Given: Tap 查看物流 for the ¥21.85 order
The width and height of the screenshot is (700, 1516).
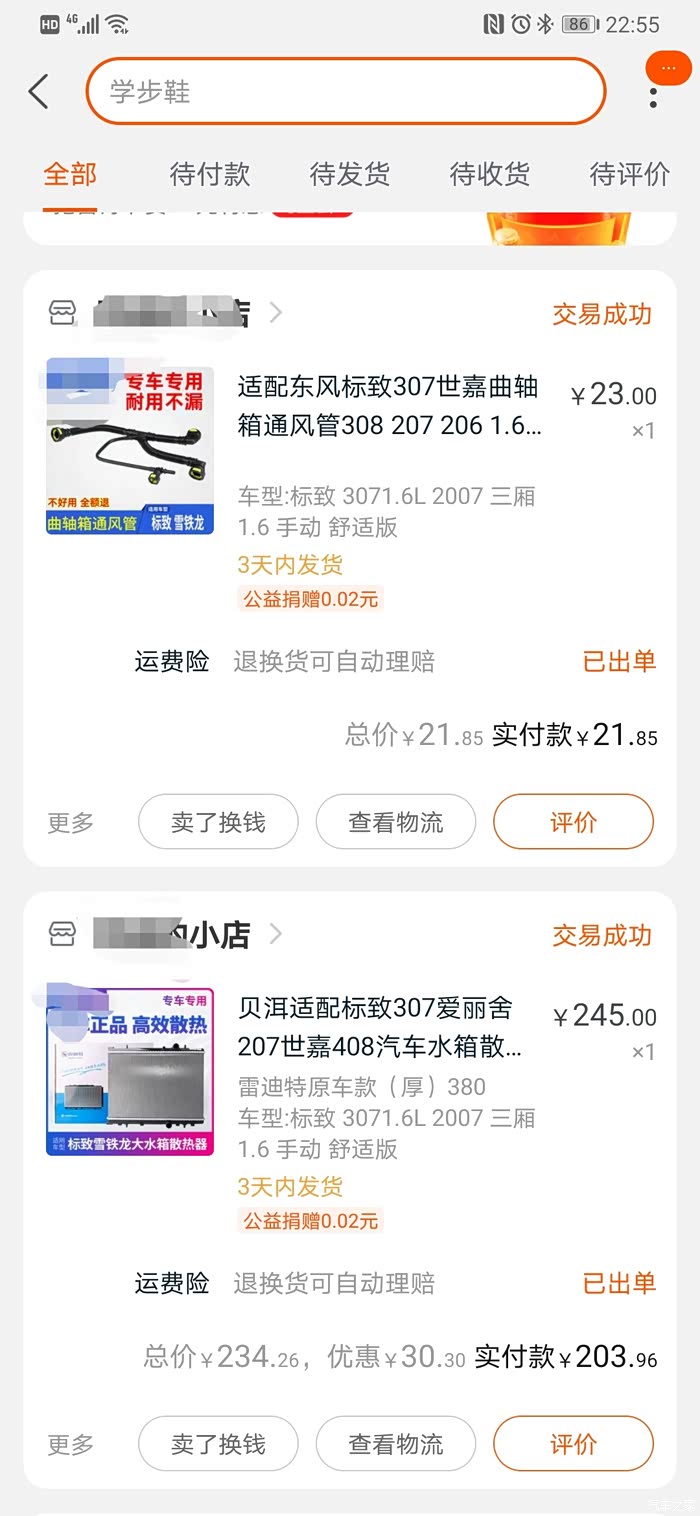Looking at the screenshot, I should point(396,822).
